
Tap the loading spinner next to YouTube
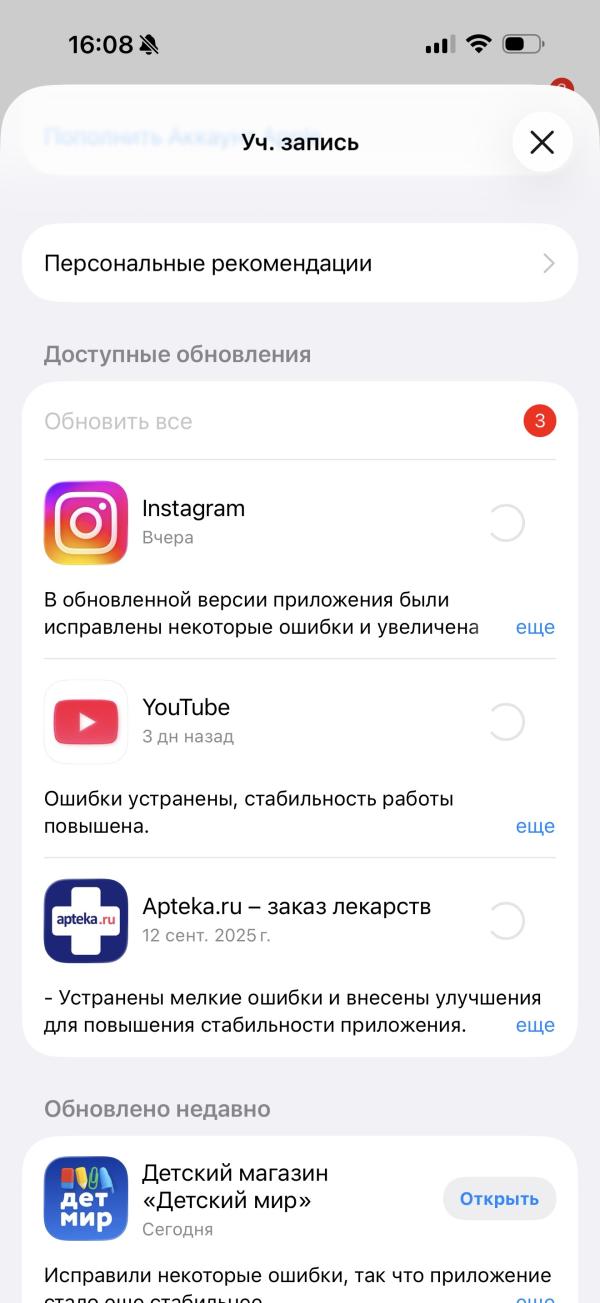tap(505, 721)
